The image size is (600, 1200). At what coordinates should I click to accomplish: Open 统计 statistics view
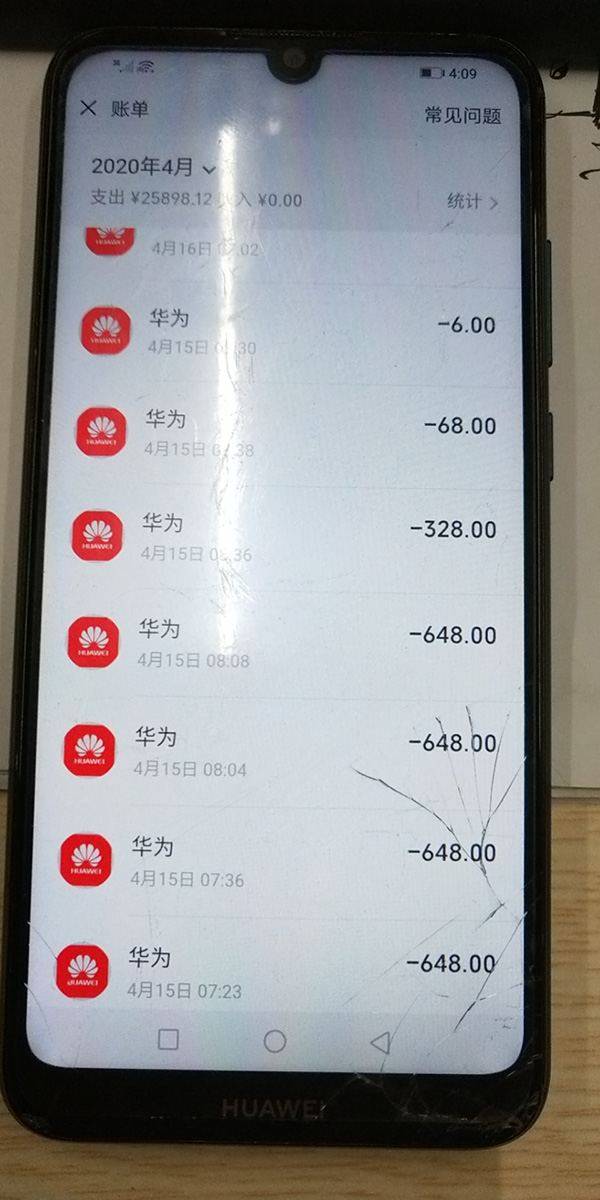click(471, 201)
